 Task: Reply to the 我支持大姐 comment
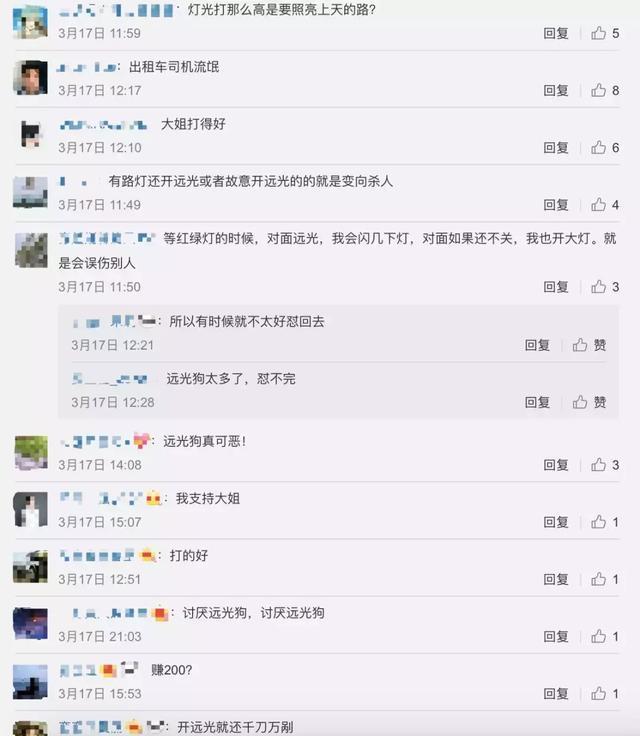click(x=556, y=522)
